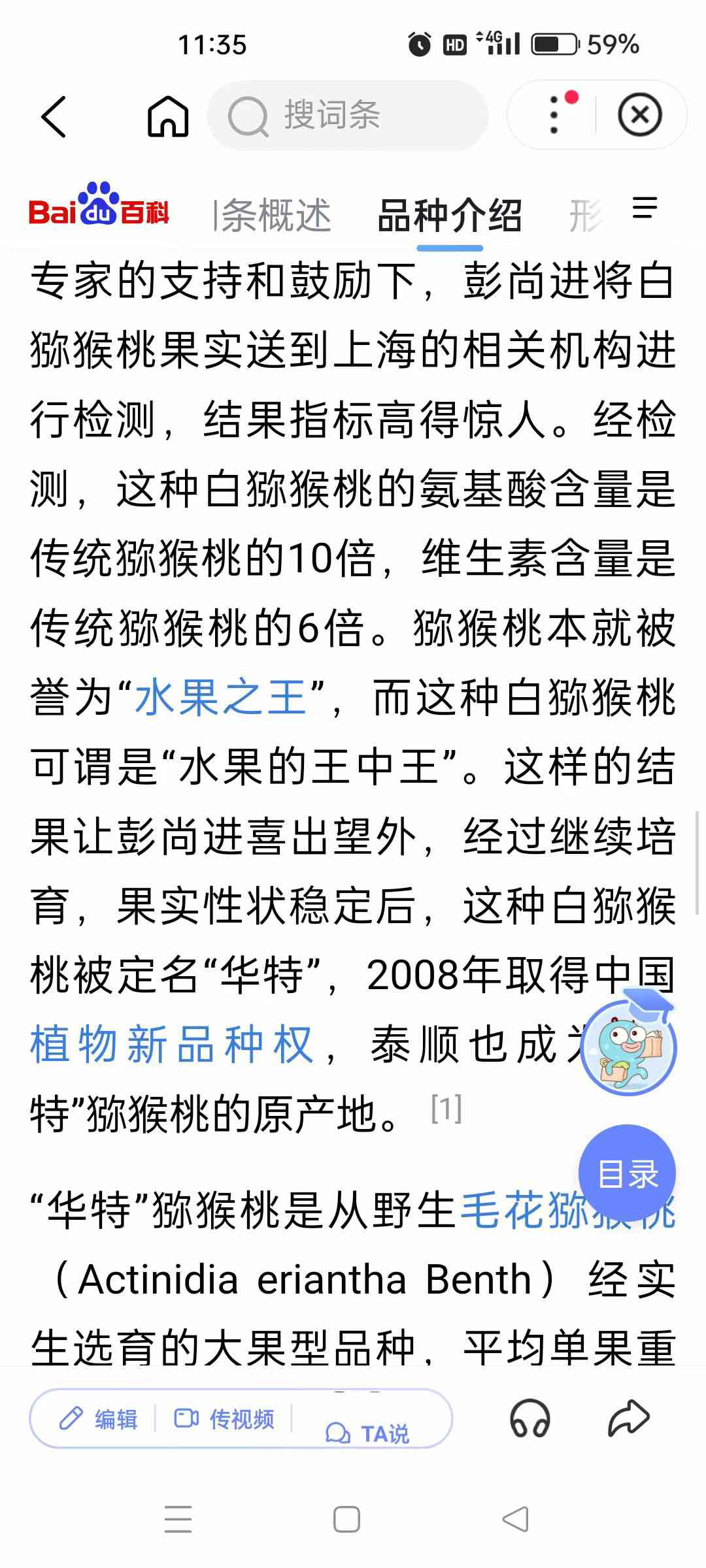Share this entry
The width and height of the screenshot is (706, 1568).
[x=628, y=1418]
